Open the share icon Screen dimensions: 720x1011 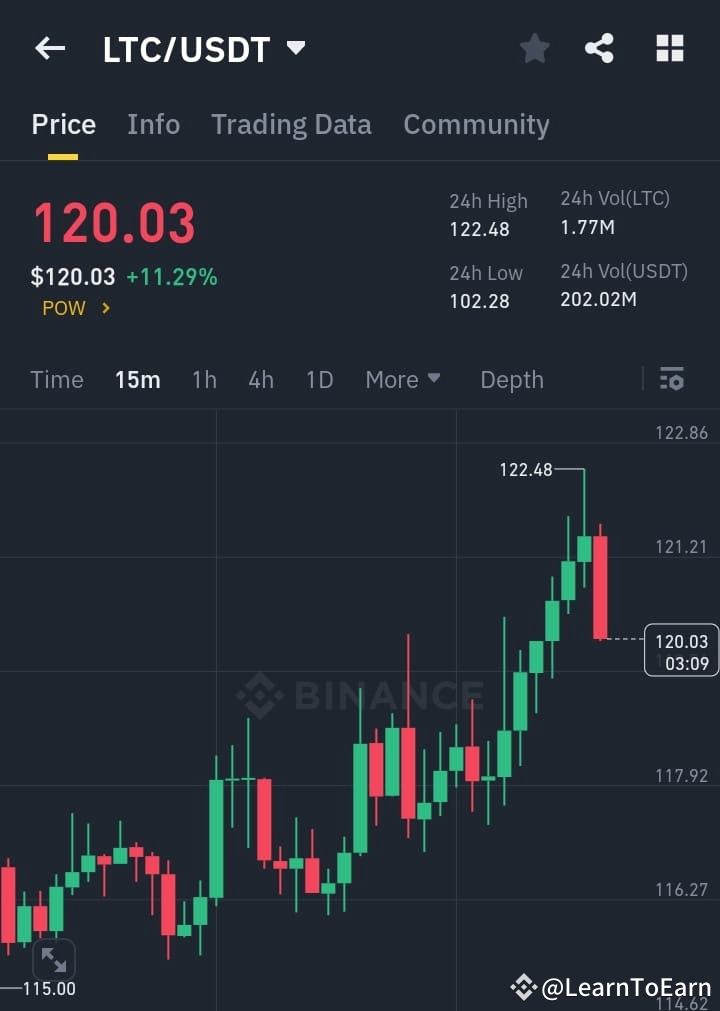599,47
